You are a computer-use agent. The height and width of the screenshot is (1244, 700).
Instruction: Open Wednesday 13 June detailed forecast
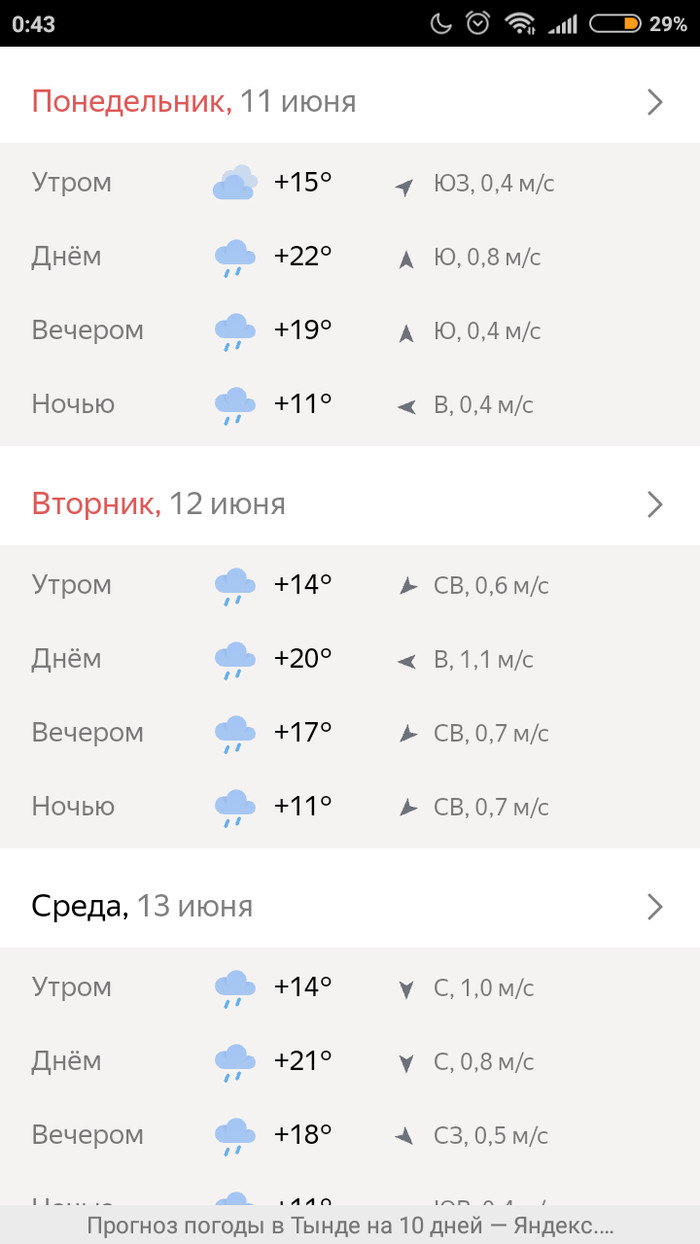tap(654, 906)
